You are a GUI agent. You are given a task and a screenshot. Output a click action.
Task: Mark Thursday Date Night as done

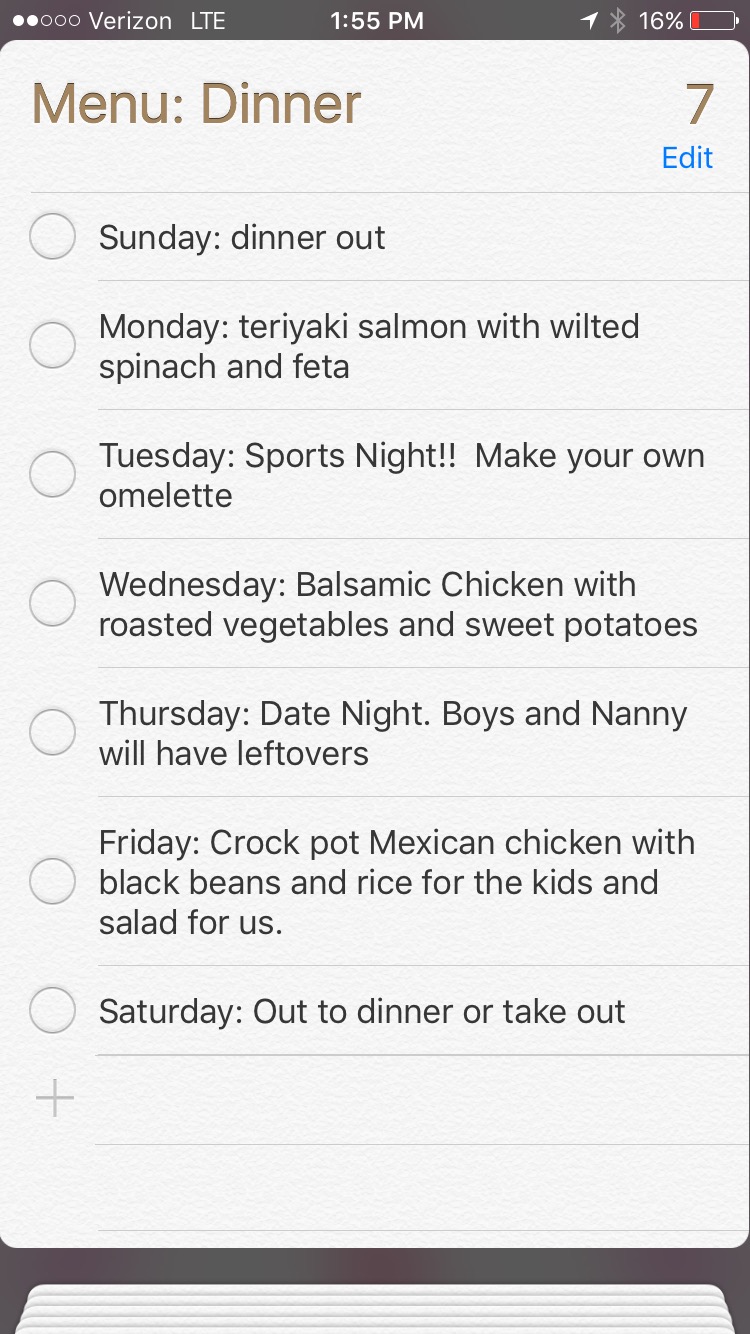[x=53, y=733]
